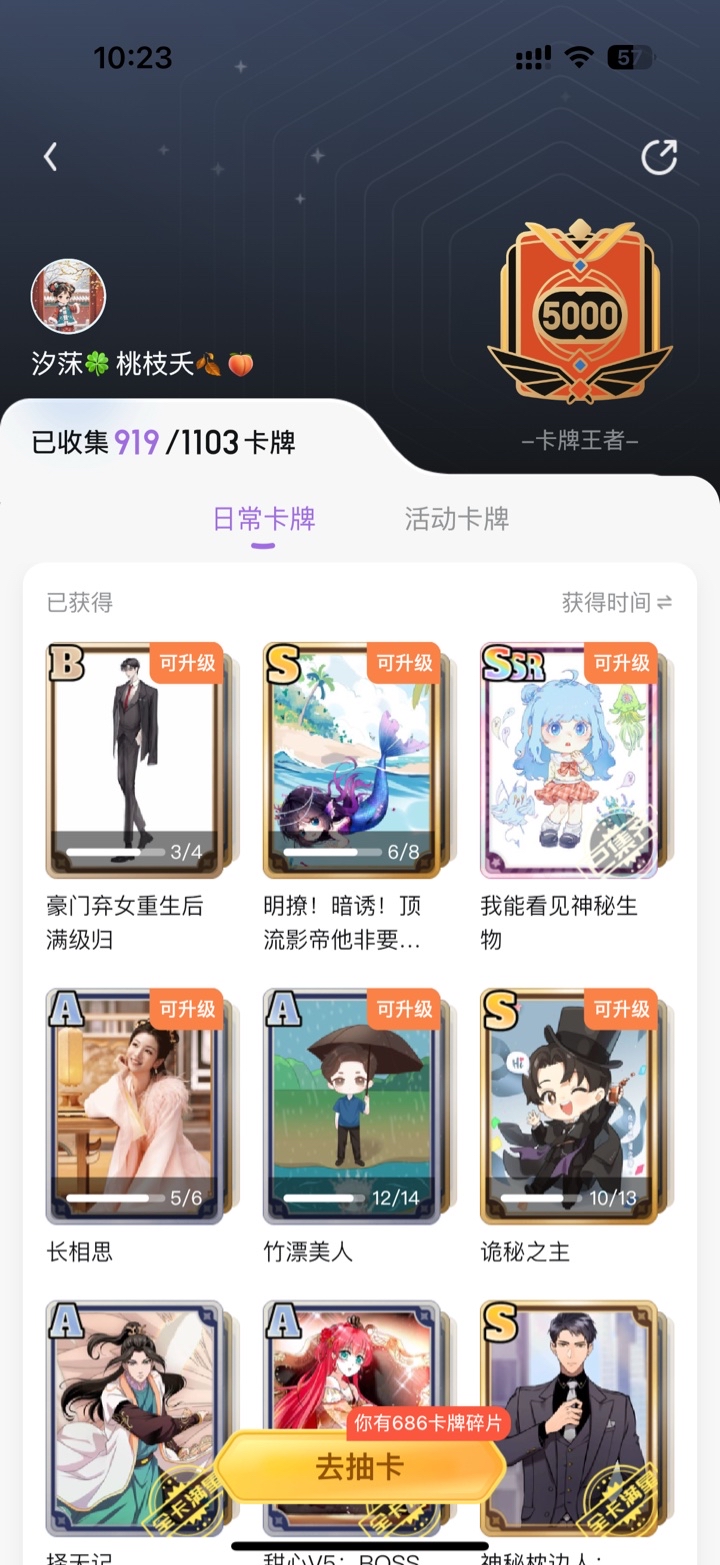Go back using the top-left arrow

(50, 156)
